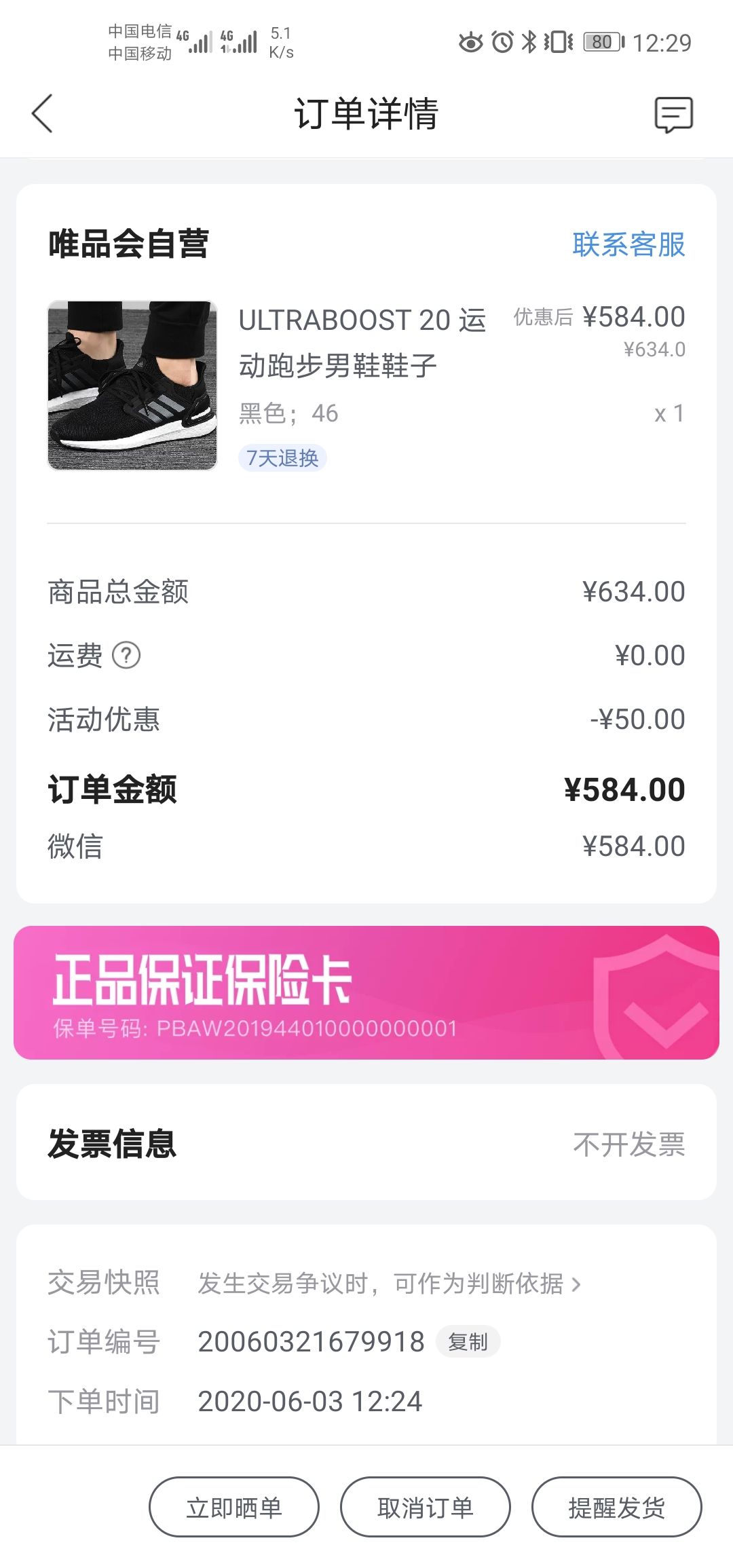This screenshot has width=733, height=1568.
Task: Tap the shipping fee question mark icon
Action: point(128,655)
